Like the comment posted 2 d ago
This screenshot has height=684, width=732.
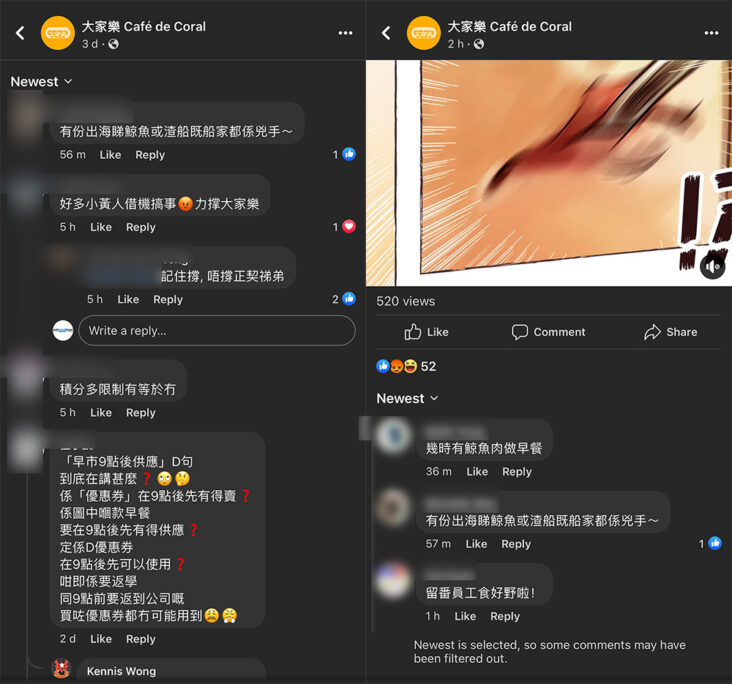pos(101,639)
